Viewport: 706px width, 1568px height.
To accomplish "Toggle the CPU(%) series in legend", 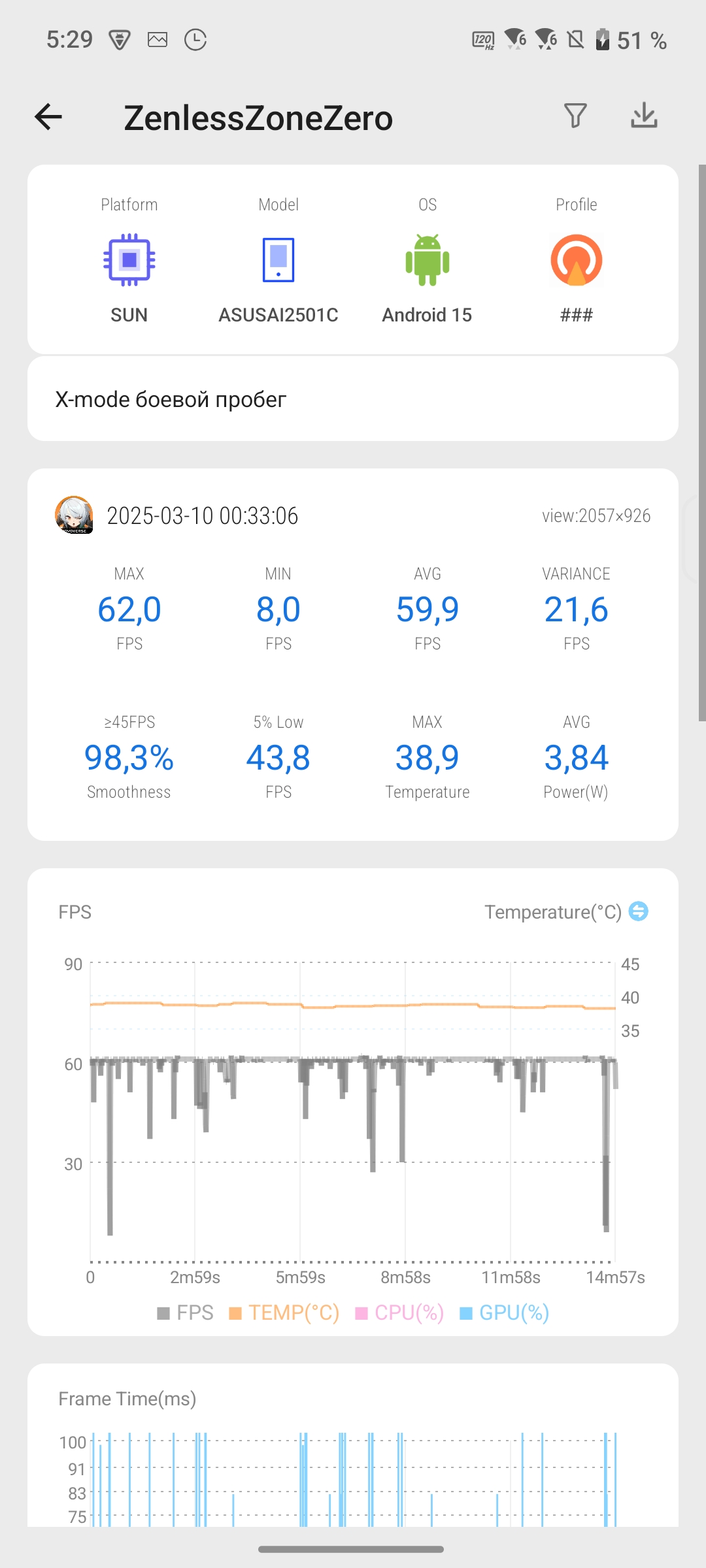I will tap(399, 1313).
